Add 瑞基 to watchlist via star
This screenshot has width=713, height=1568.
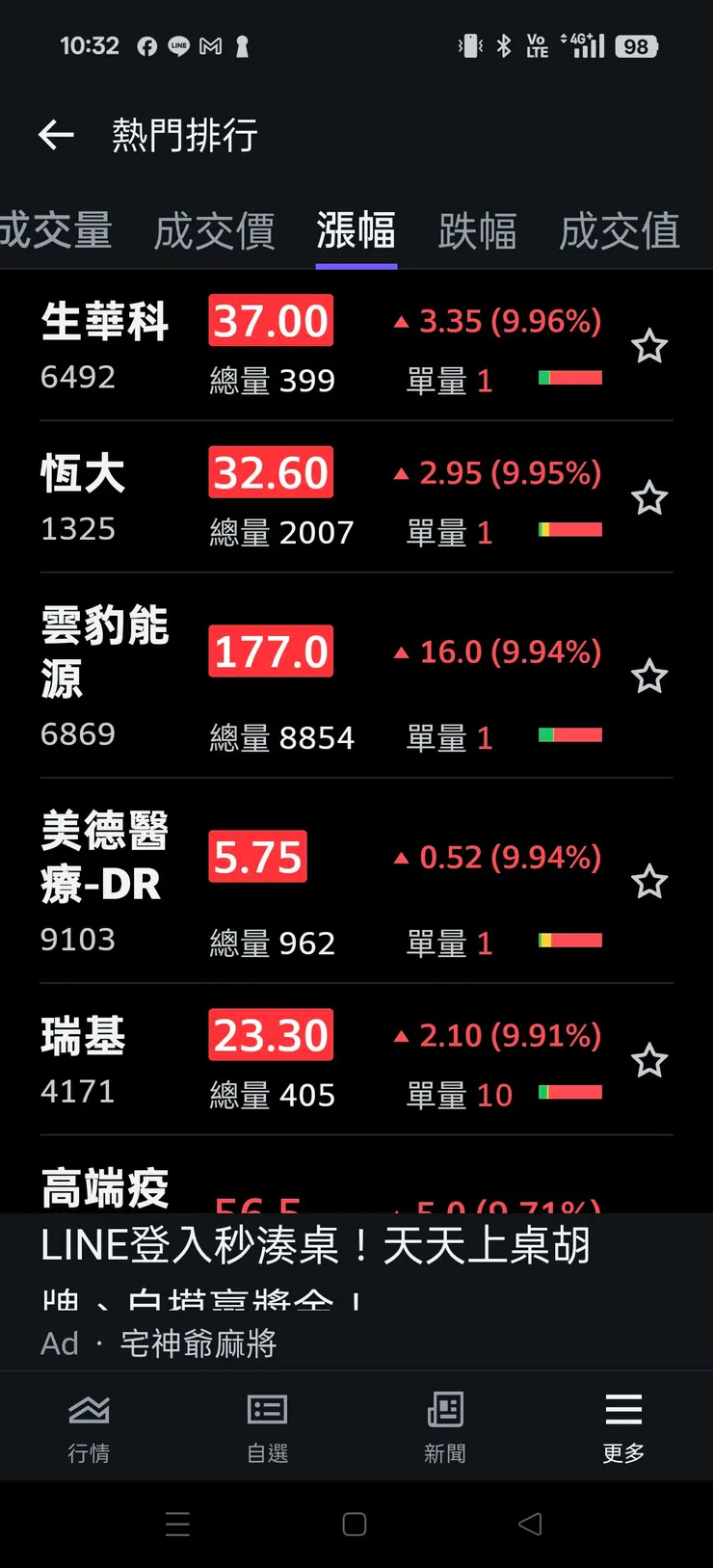click(649, 1061)
